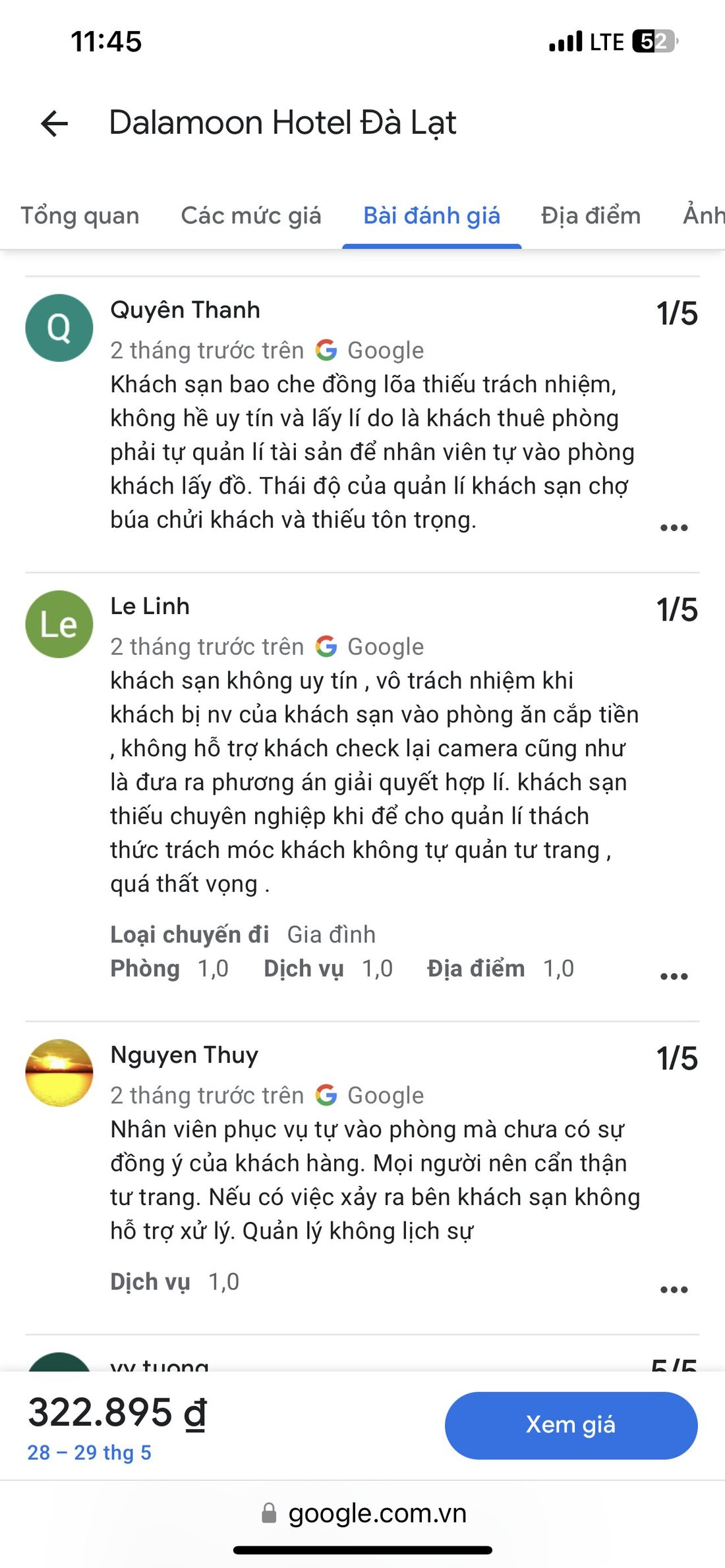Screen dimensions: 725x1568
Task: Switch to the Các mức giá tab
Action: pyautogui.click(x=251, y=216)
